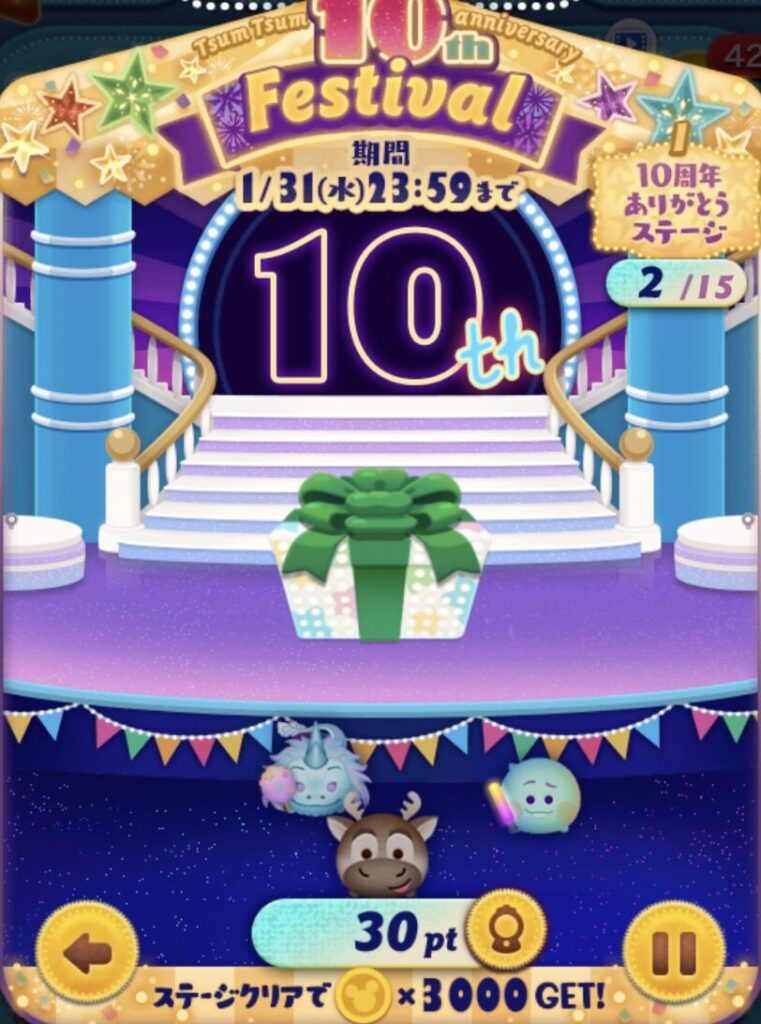761x1024 pixels.
Task: Tap the medal icon beside 30 pt
Action: pos(505,930)
